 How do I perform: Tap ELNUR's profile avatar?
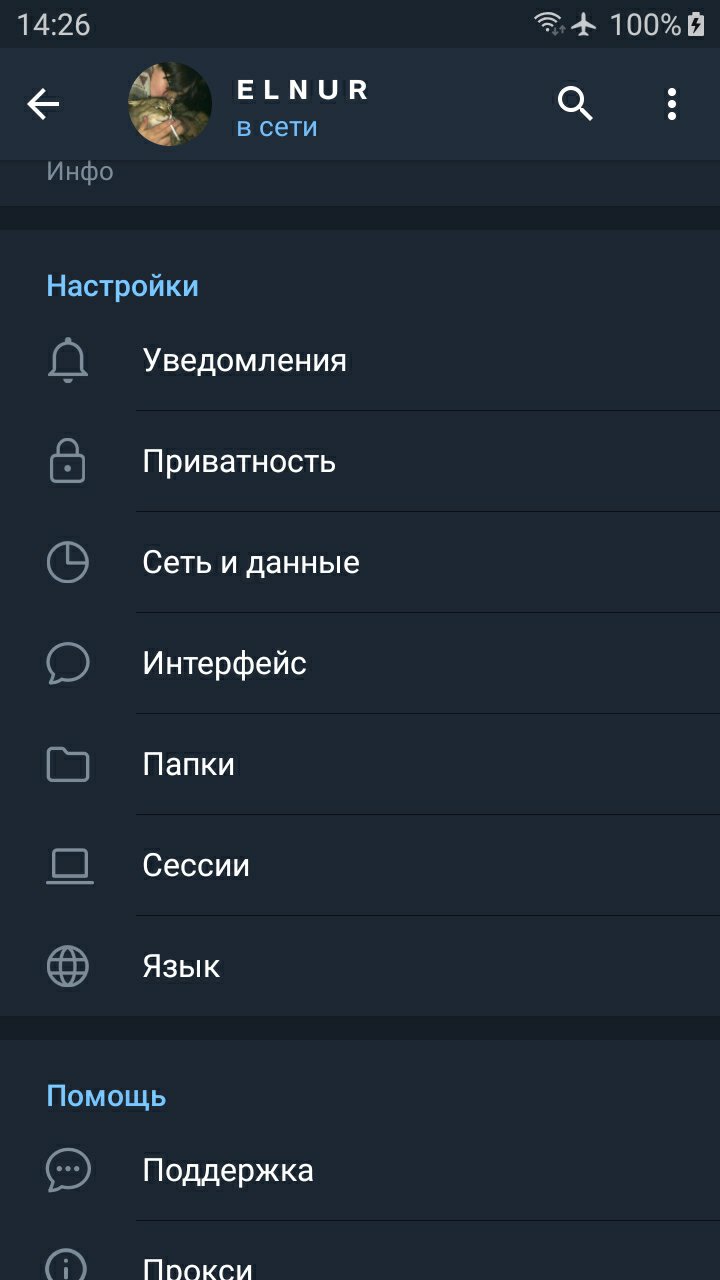[170, 104]
